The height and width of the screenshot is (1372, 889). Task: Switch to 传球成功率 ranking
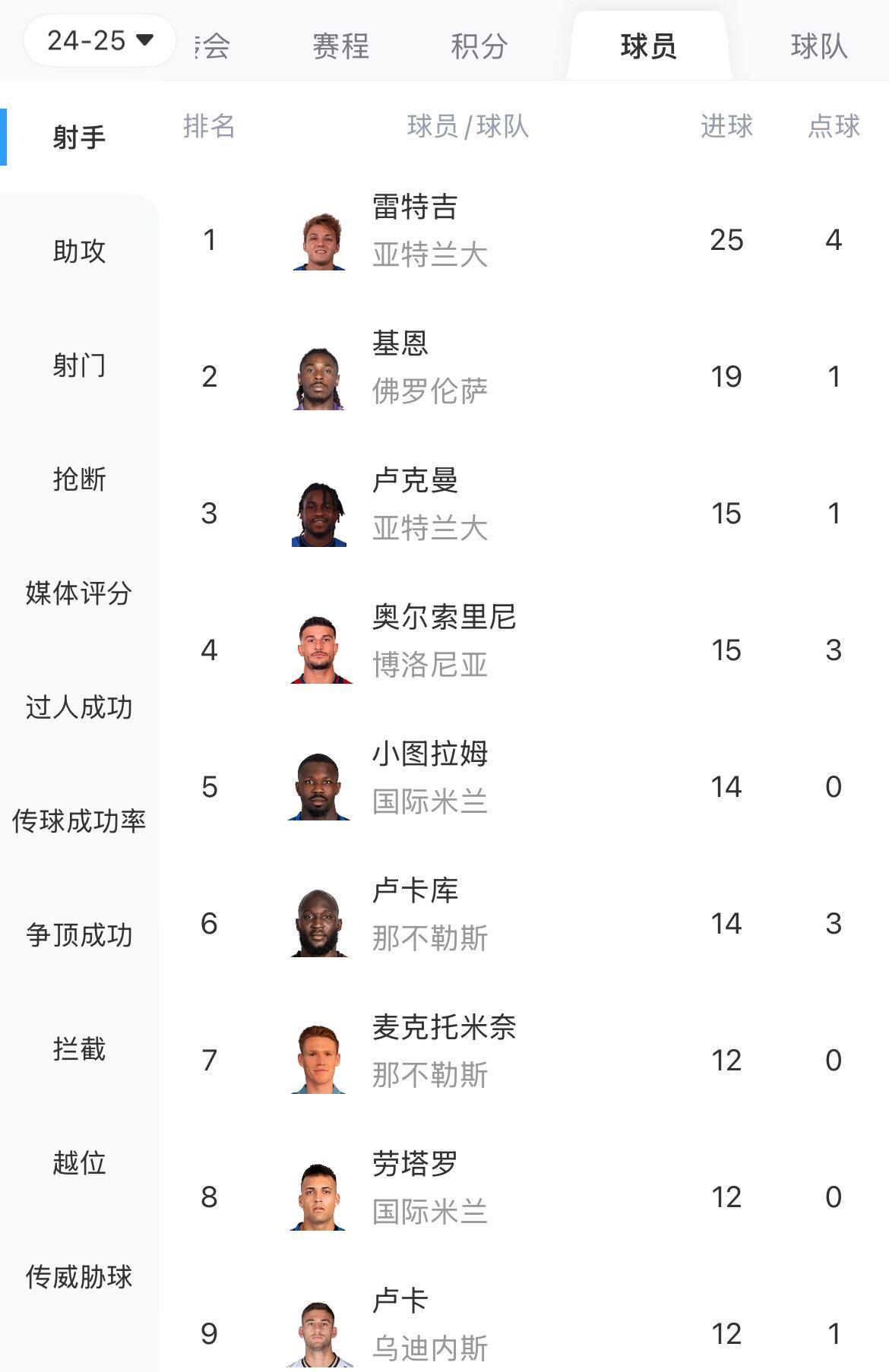click(x=79, y=821)
